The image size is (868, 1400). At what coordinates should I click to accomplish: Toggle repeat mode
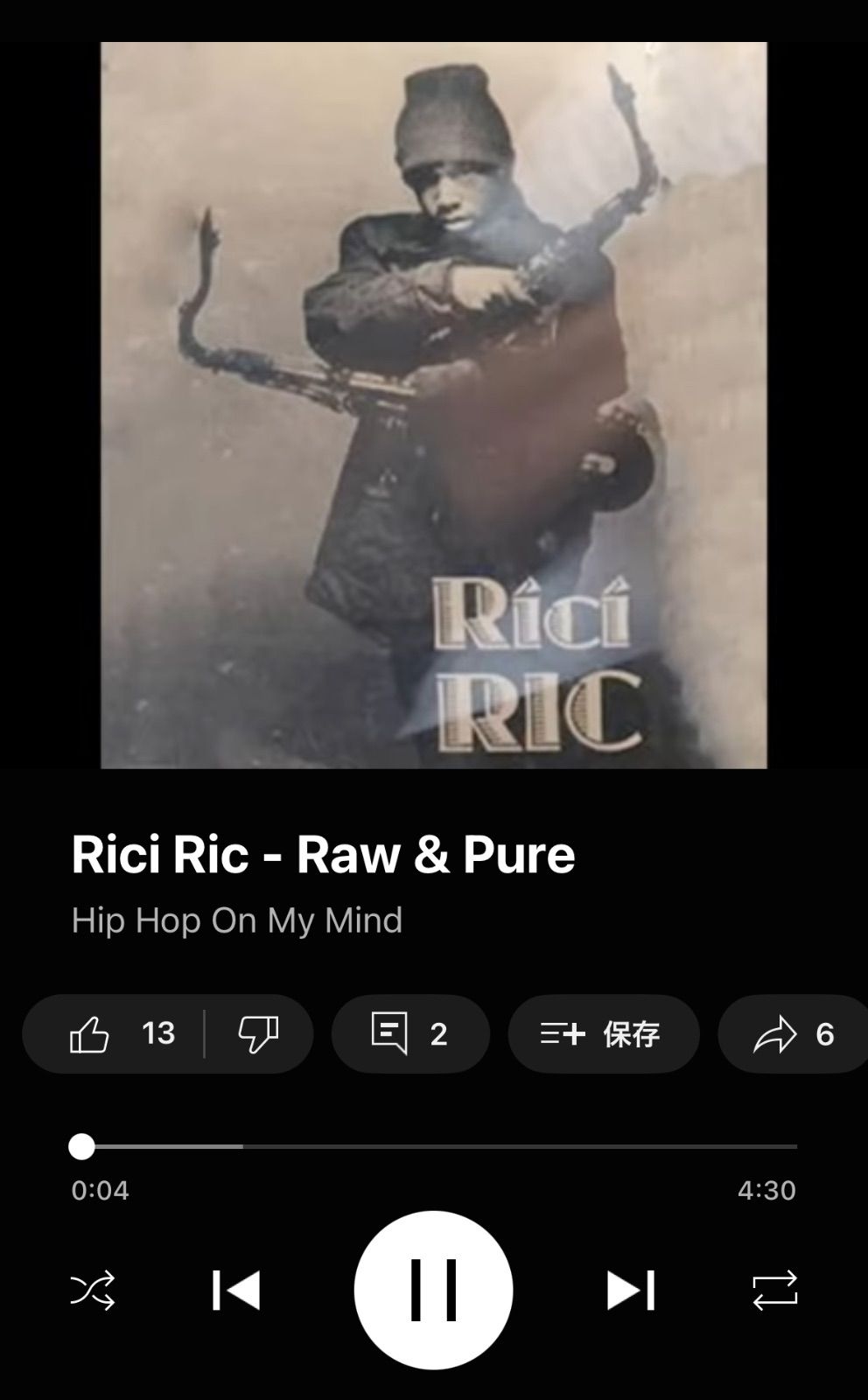click(774, 1290)
